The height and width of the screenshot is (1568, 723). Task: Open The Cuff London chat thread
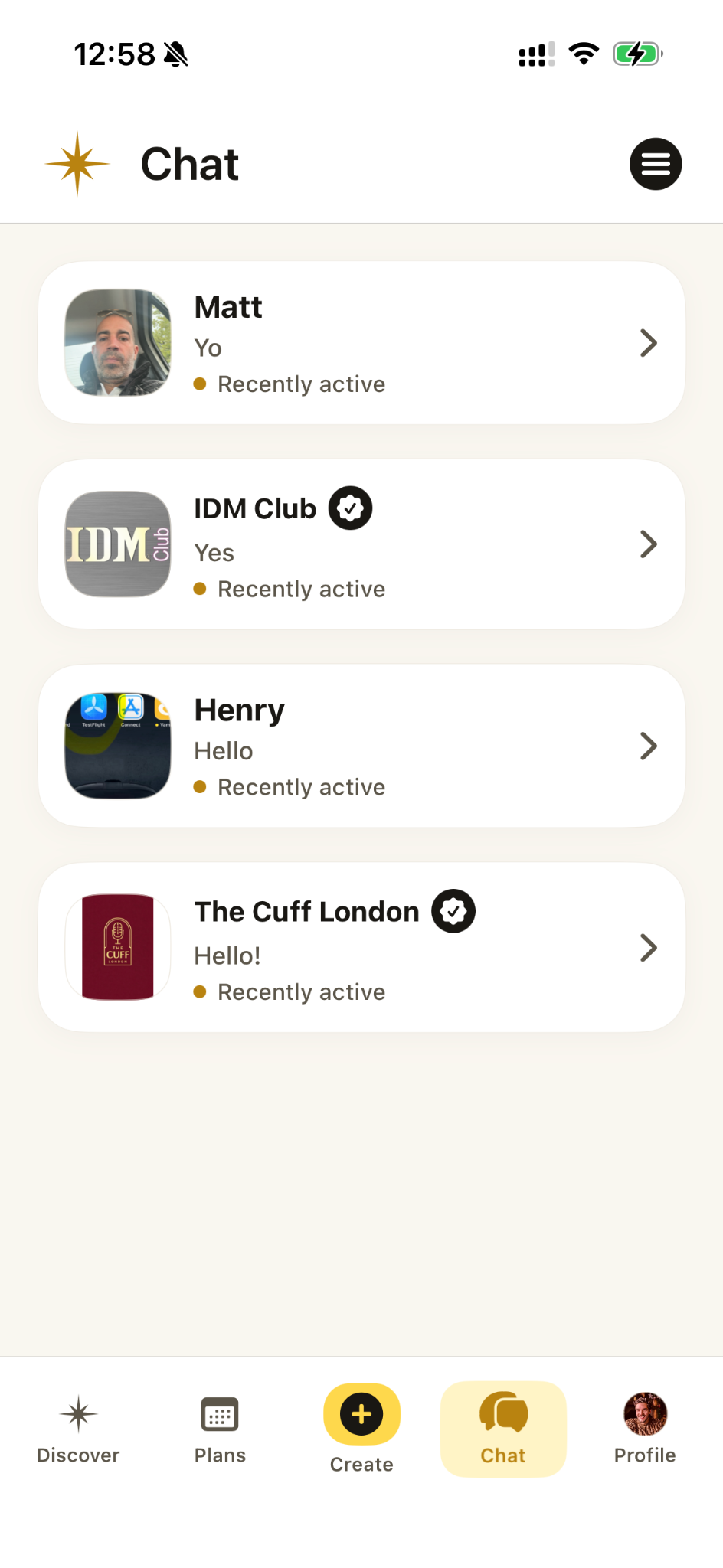click(361, 947)
